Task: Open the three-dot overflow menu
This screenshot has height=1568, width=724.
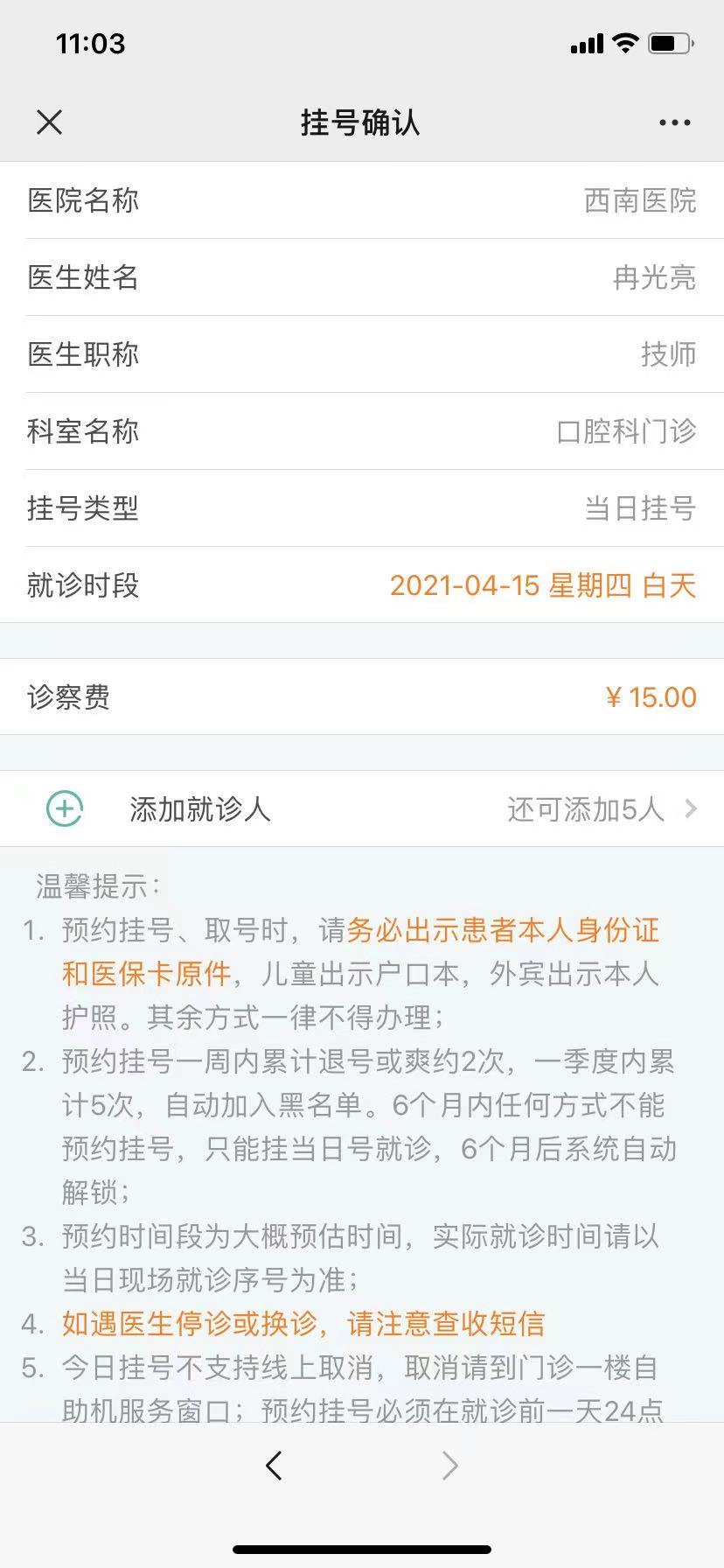Action: 674,123
